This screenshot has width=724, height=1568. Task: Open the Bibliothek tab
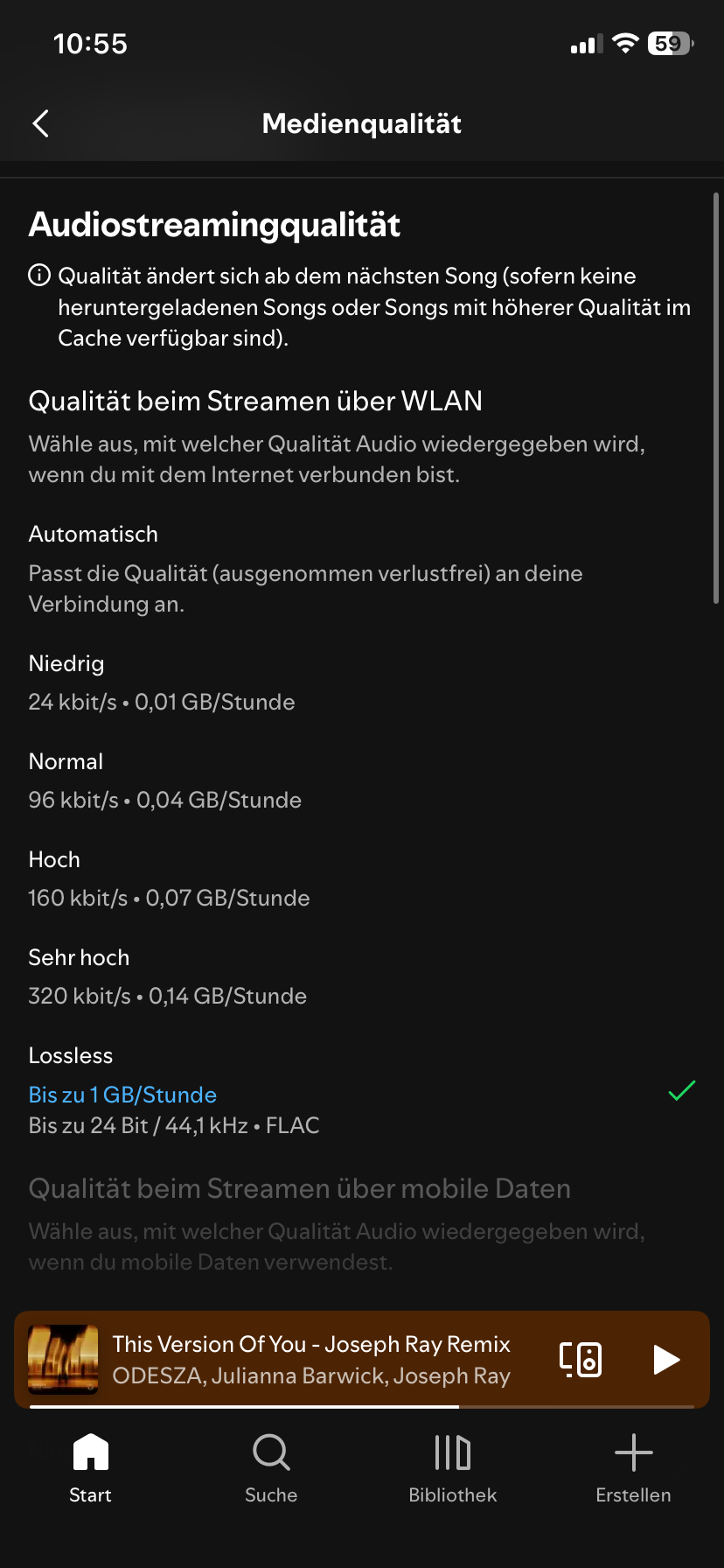coord(452,1466)
